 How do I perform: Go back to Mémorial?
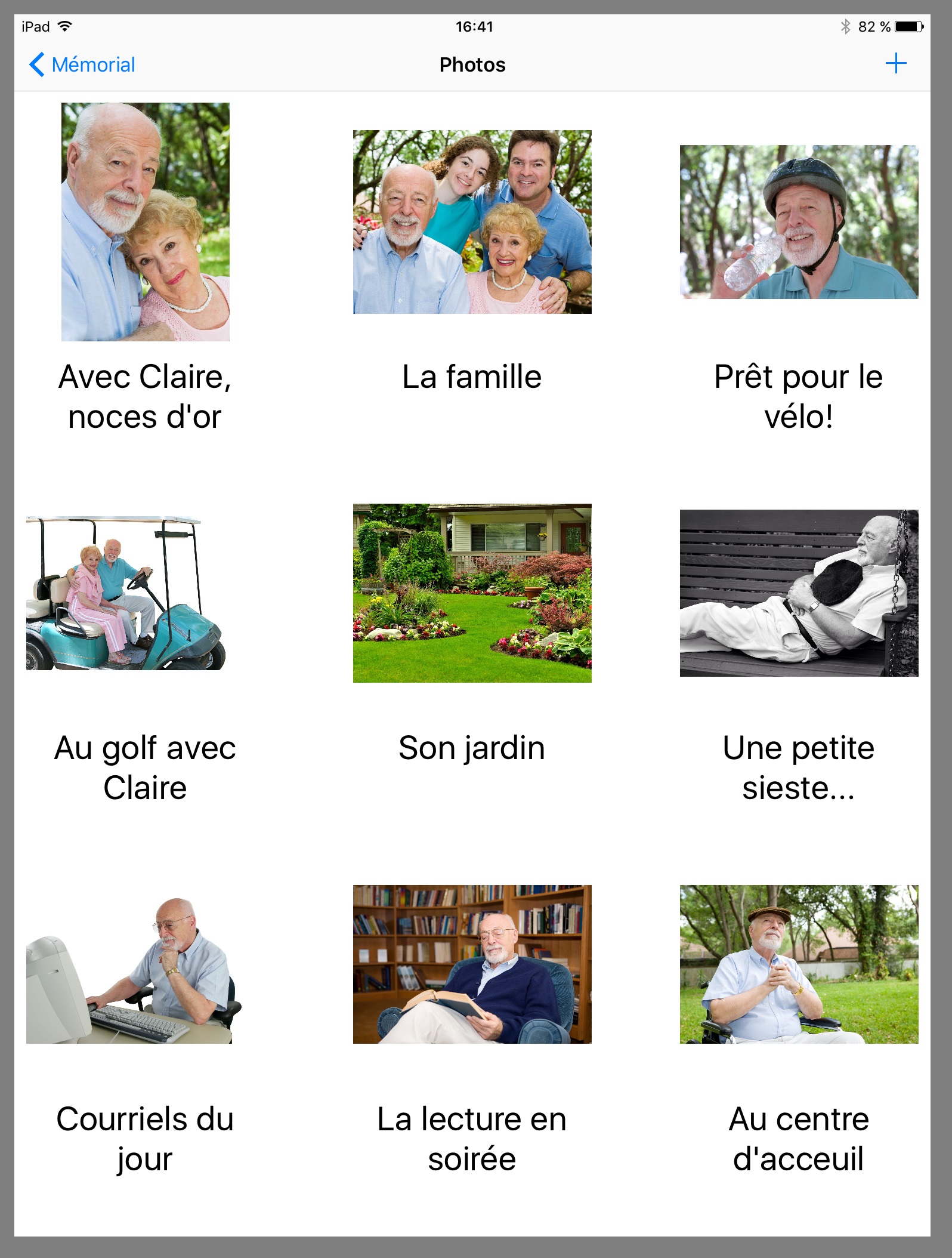click(x=82, y=64)
